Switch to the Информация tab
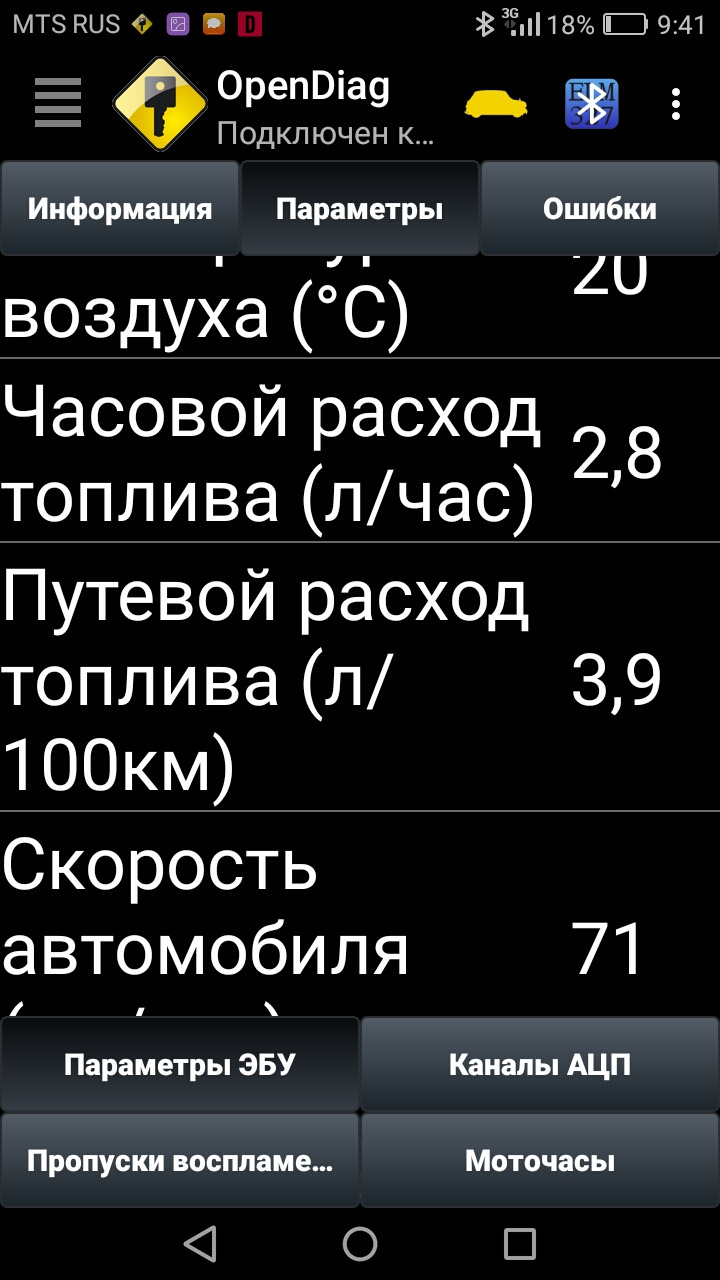The width and height of the screenshot is (720, 1280). (120, 209)
